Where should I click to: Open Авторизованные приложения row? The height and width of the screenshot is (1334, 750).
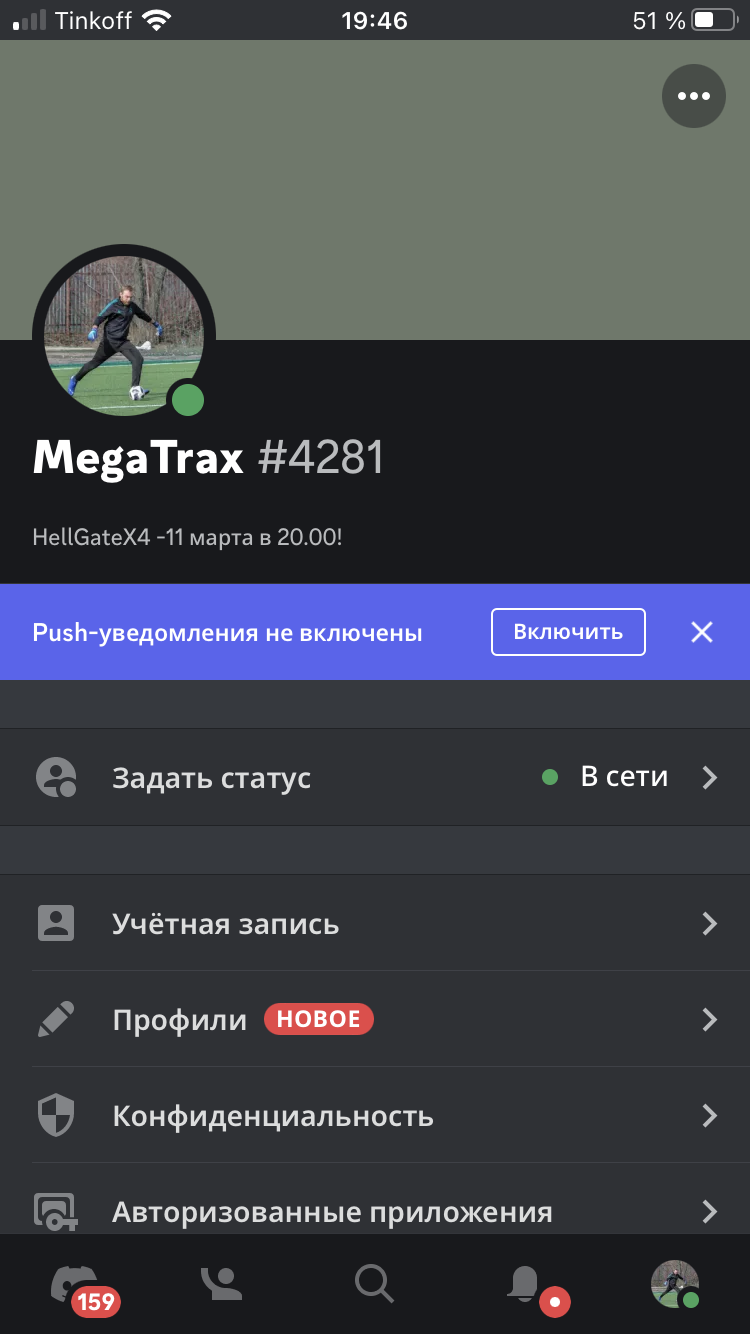[x=375, y=1203]
